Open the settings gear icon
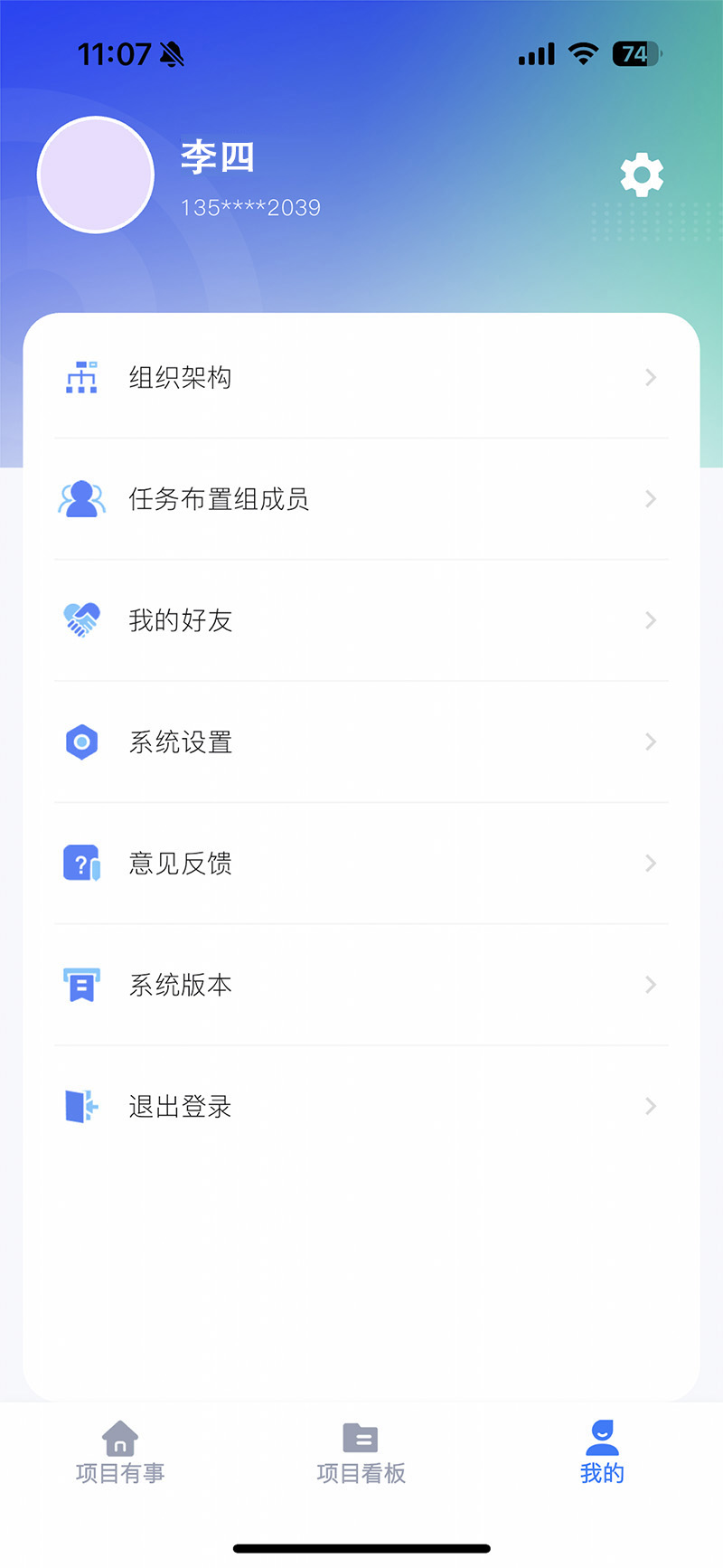Image resolution: width=723 pixels, height=1568 pixels. pos(642,175)
